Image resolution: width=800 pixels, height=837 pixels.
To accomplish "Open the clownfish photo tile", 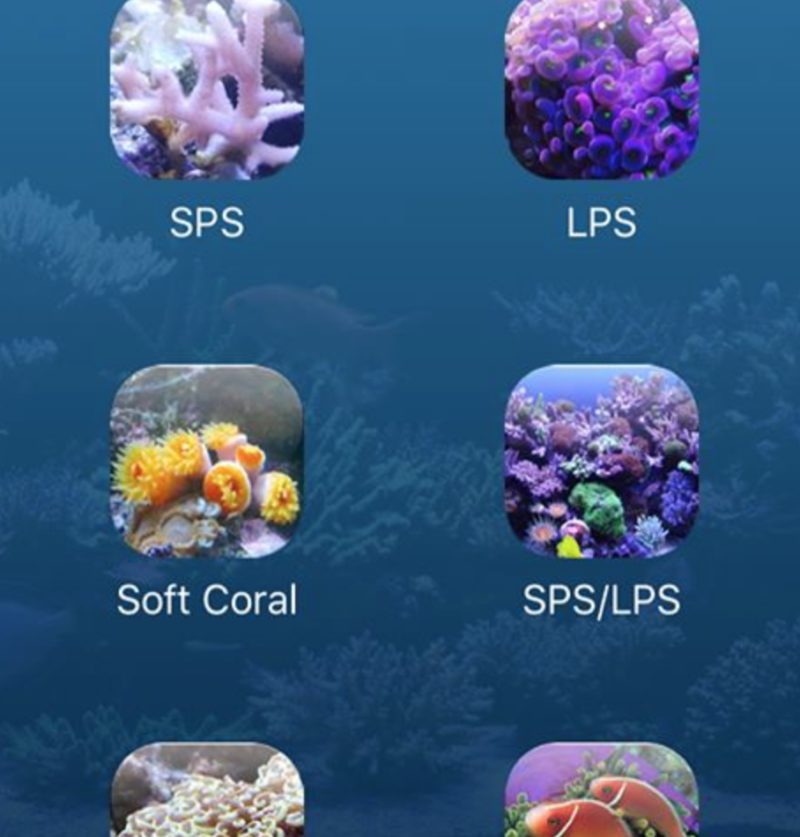I will click(601, 792).
